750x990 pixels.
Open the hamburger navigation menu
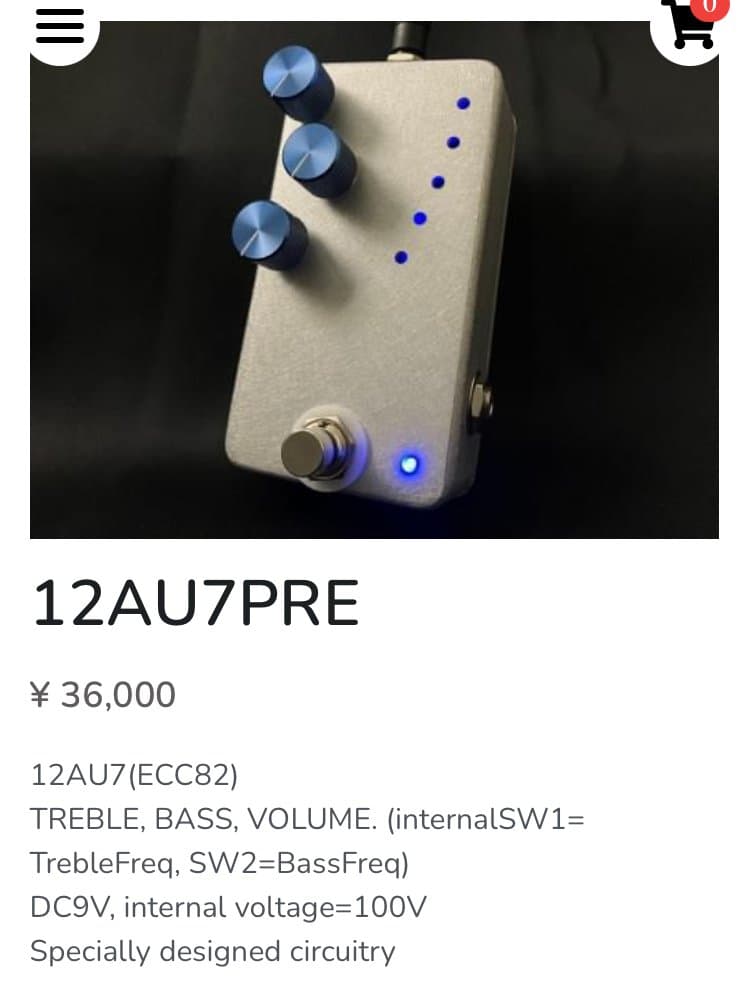59,25
